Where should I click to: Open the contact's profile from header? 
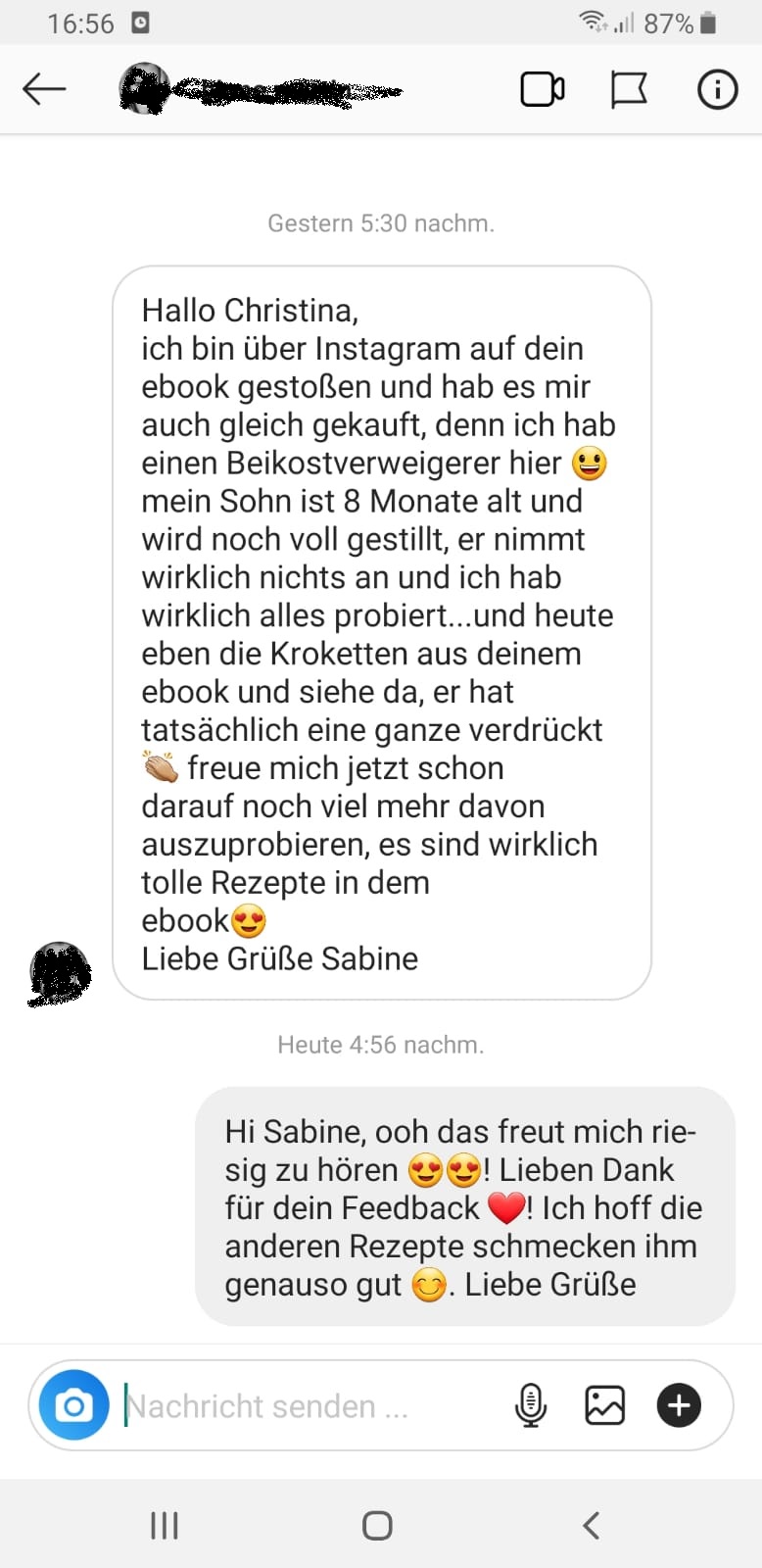pos(260,89)
